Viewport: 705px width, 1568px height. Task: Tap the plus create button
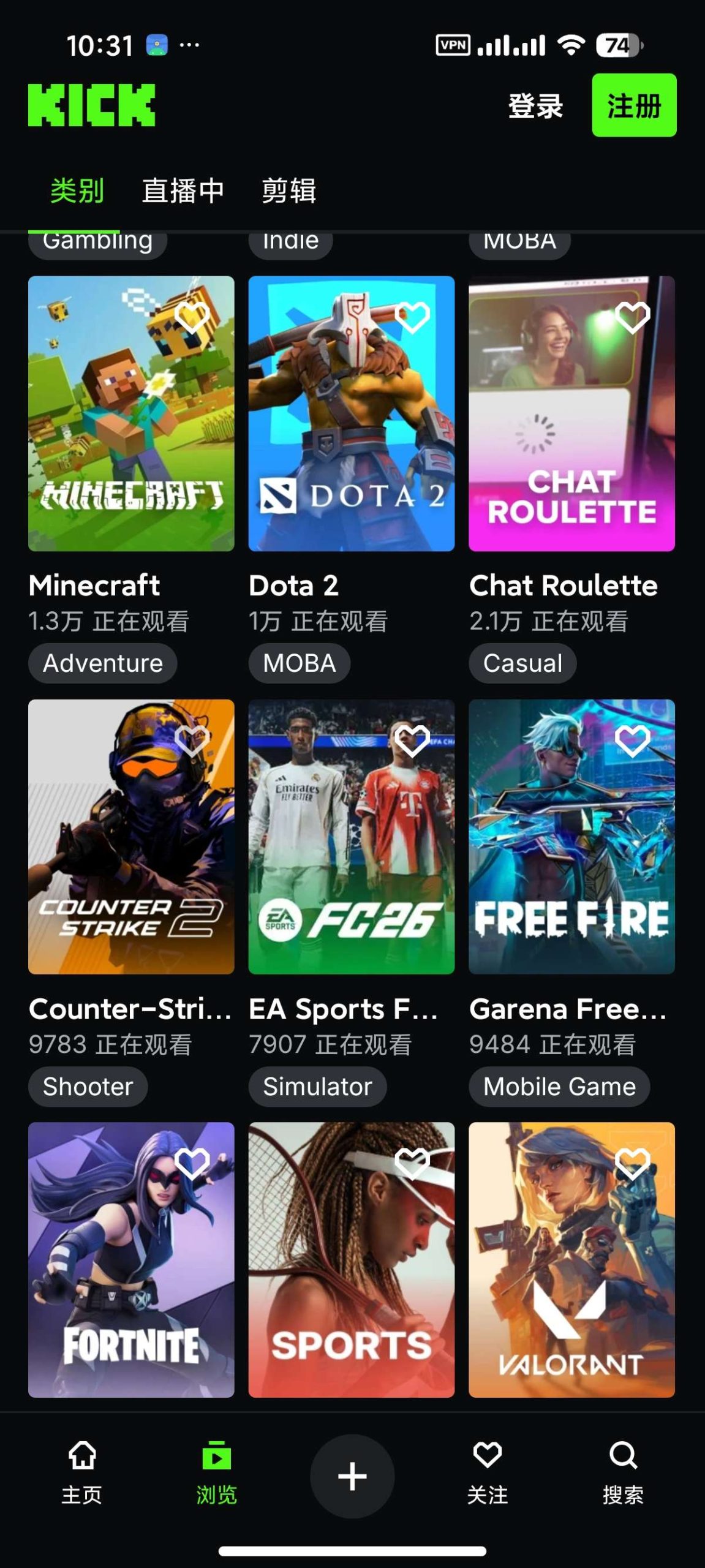352,1476
